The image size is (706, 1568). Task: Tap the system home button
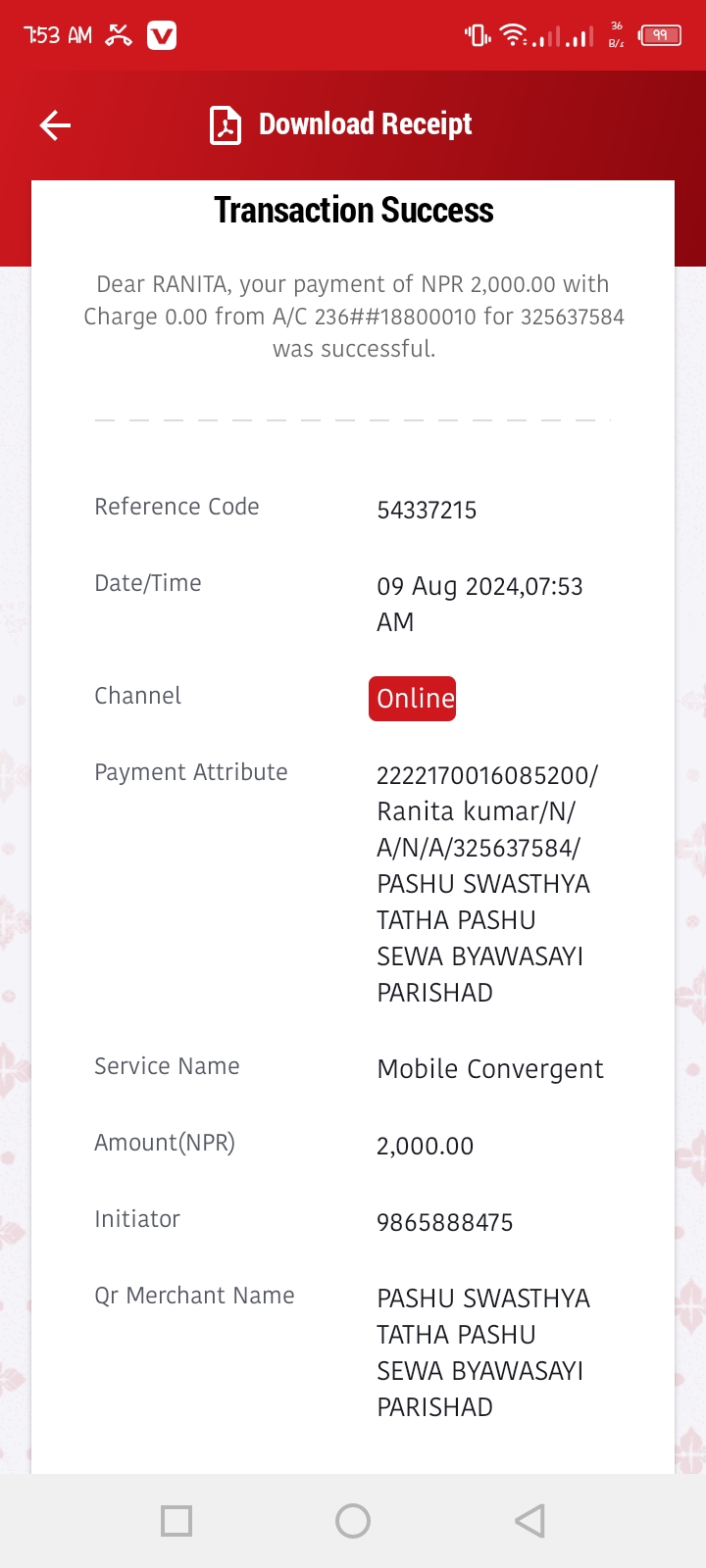click(353, 1521)
